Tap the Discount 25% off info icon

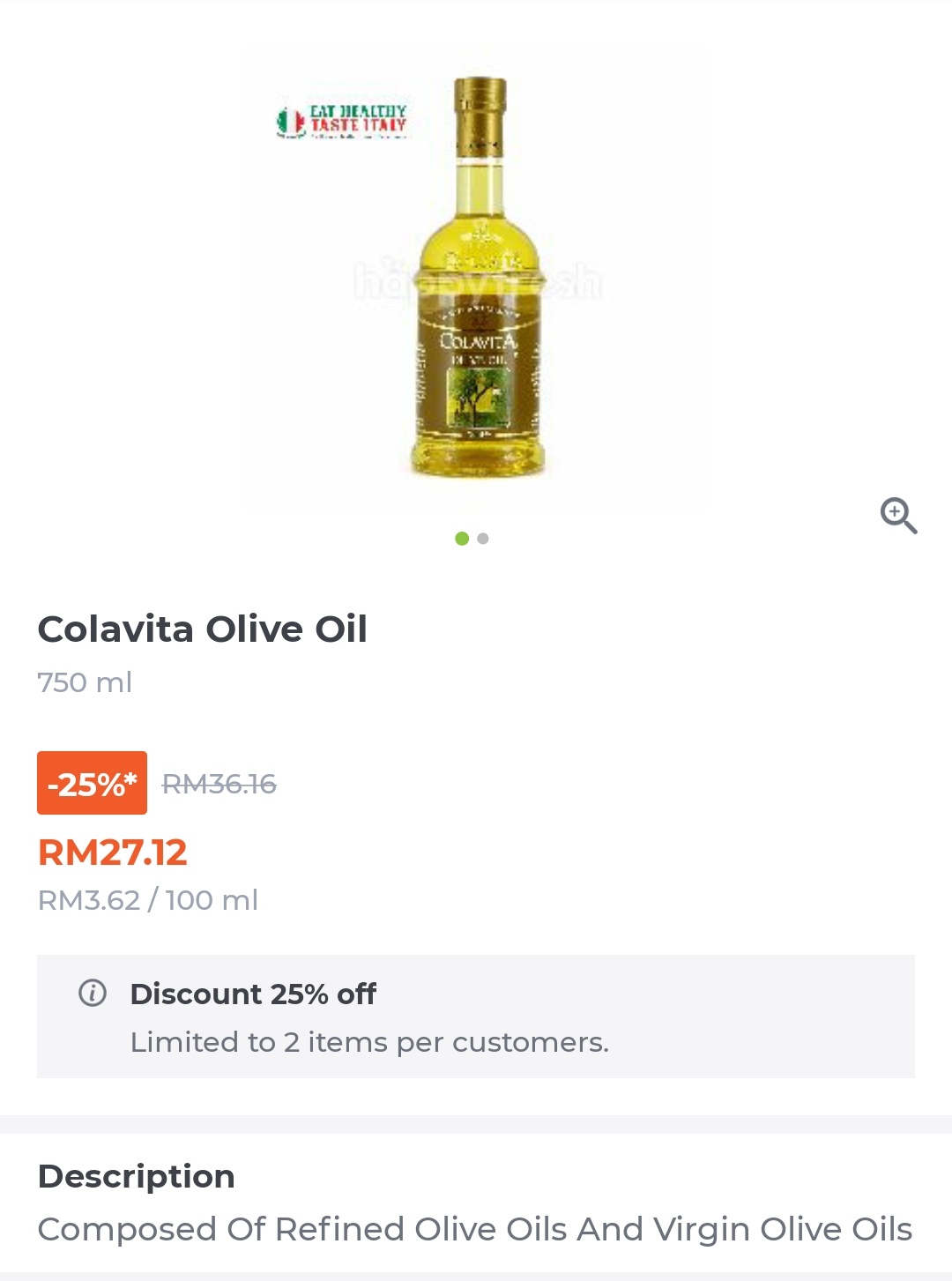click(x=93, y=994)
